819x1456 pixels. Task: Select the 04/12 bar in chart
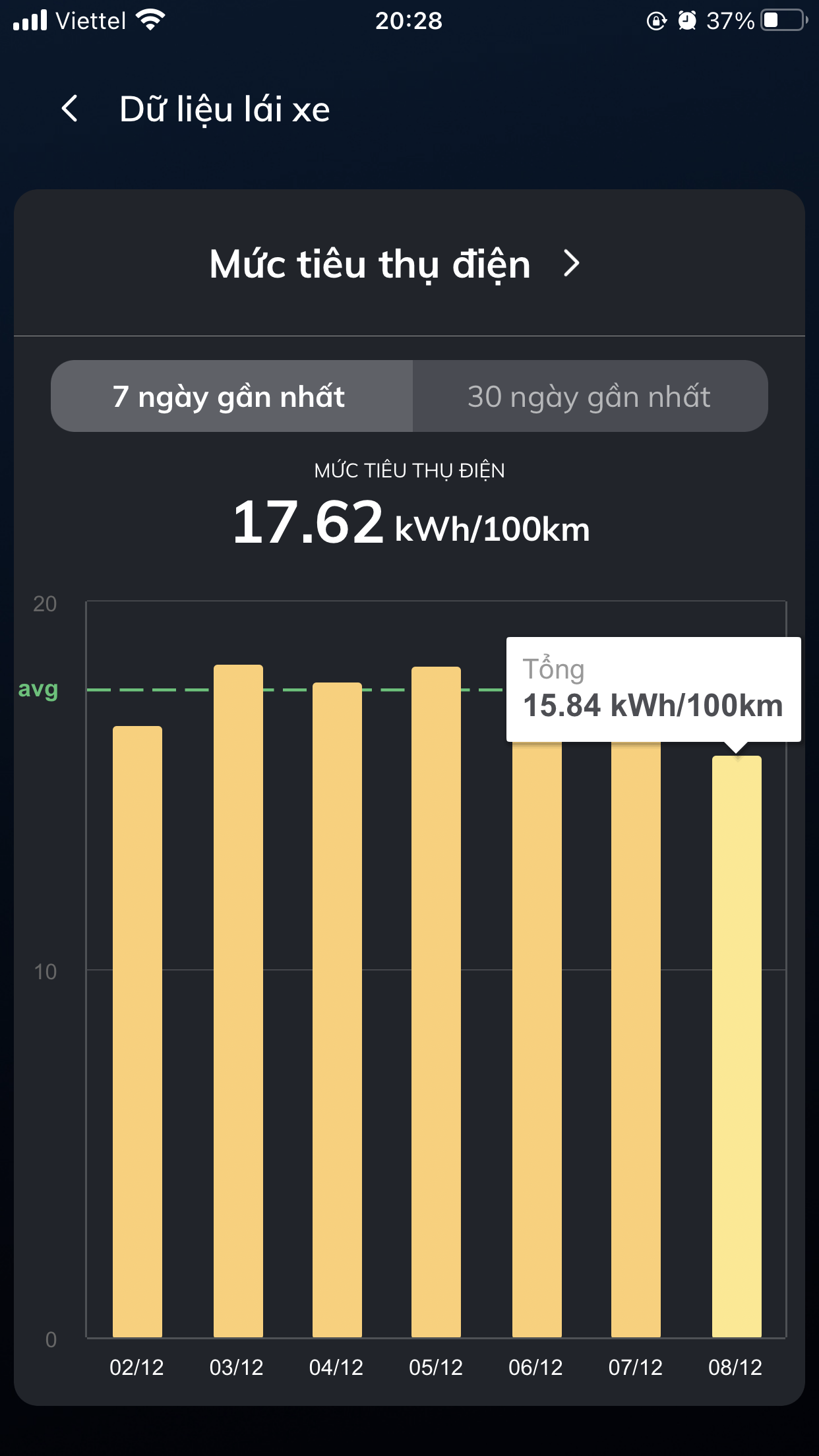[337, 1009]
